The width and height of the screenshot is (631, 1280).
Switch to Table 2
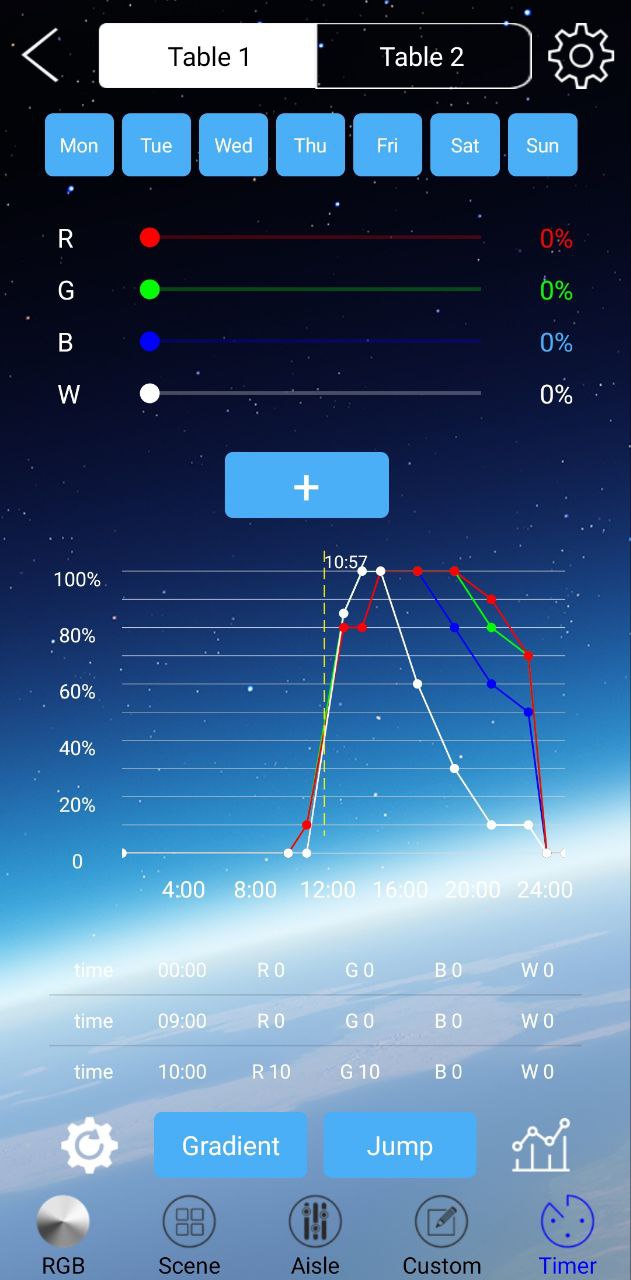(422, 57)
